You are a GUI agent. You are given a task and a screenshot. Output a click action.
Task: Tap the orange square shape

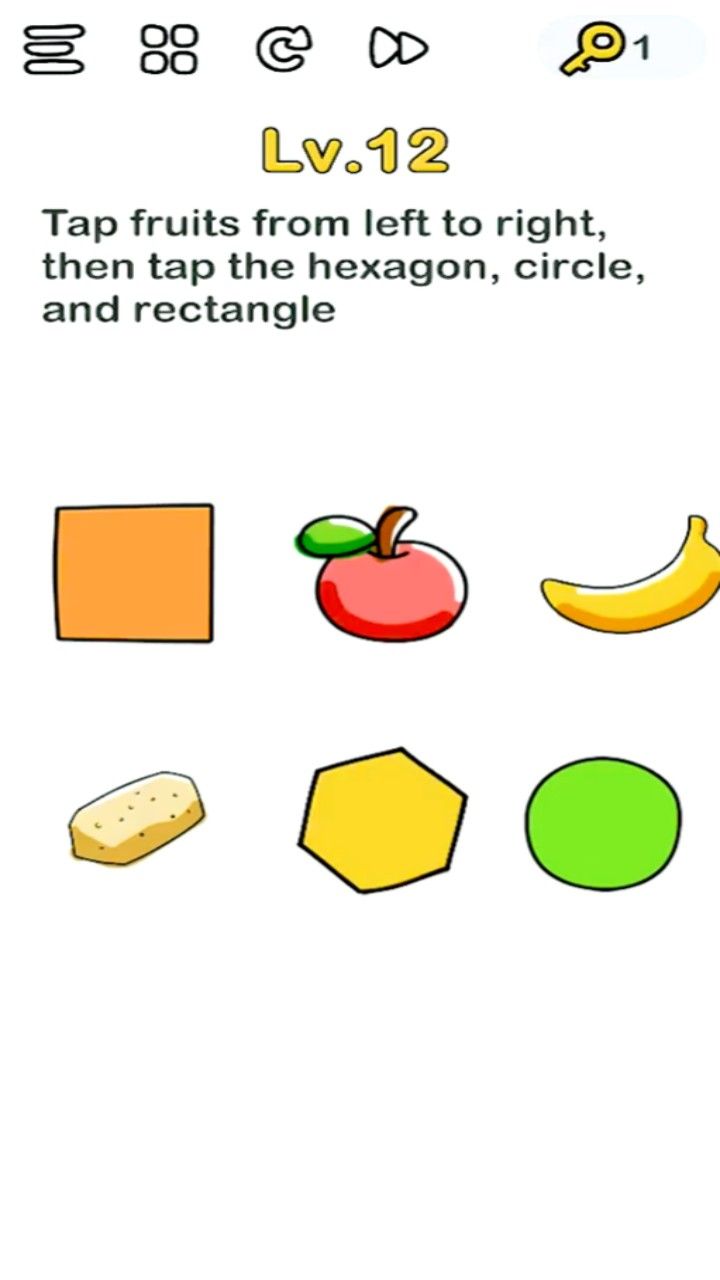(x=134, y=573)
